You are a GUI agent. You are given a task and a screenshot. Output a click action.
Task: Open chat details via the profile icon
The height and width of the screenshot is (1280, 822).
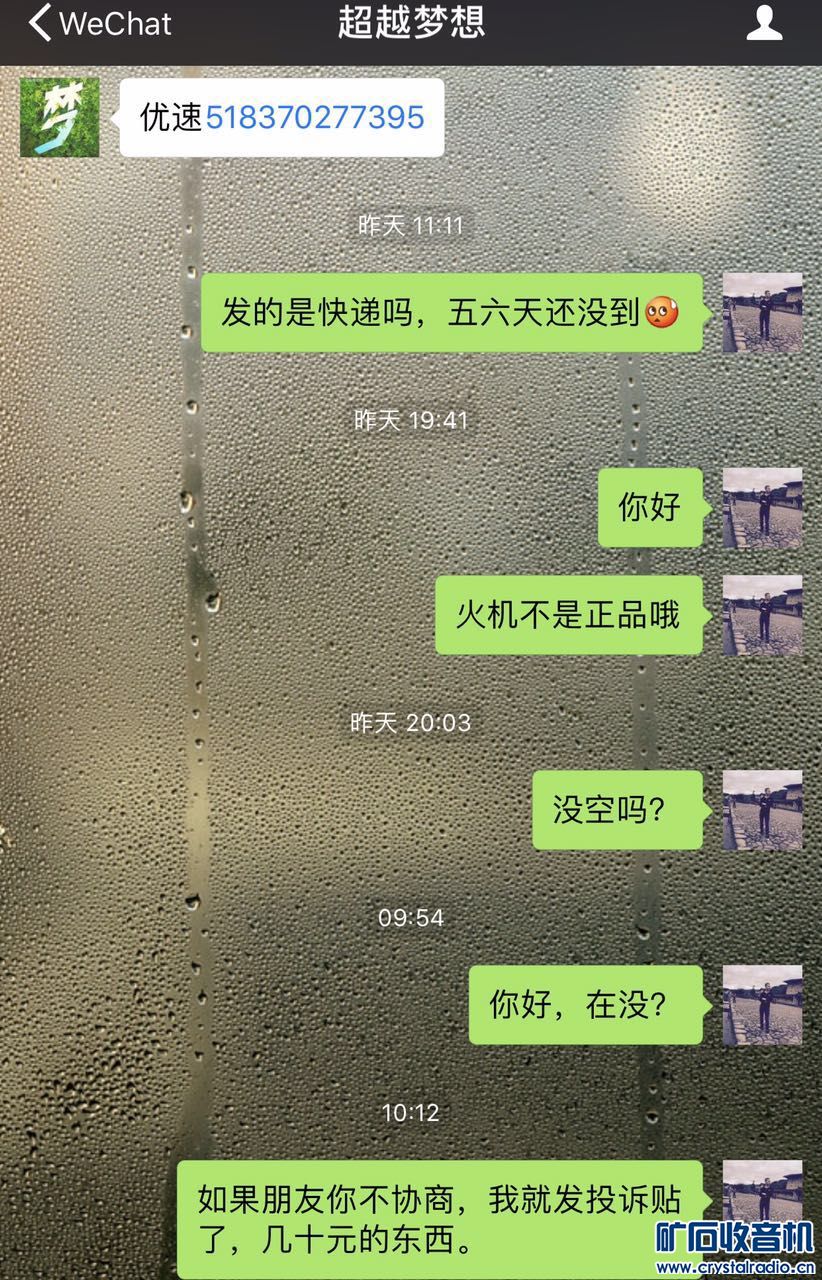tap(765, 23)
